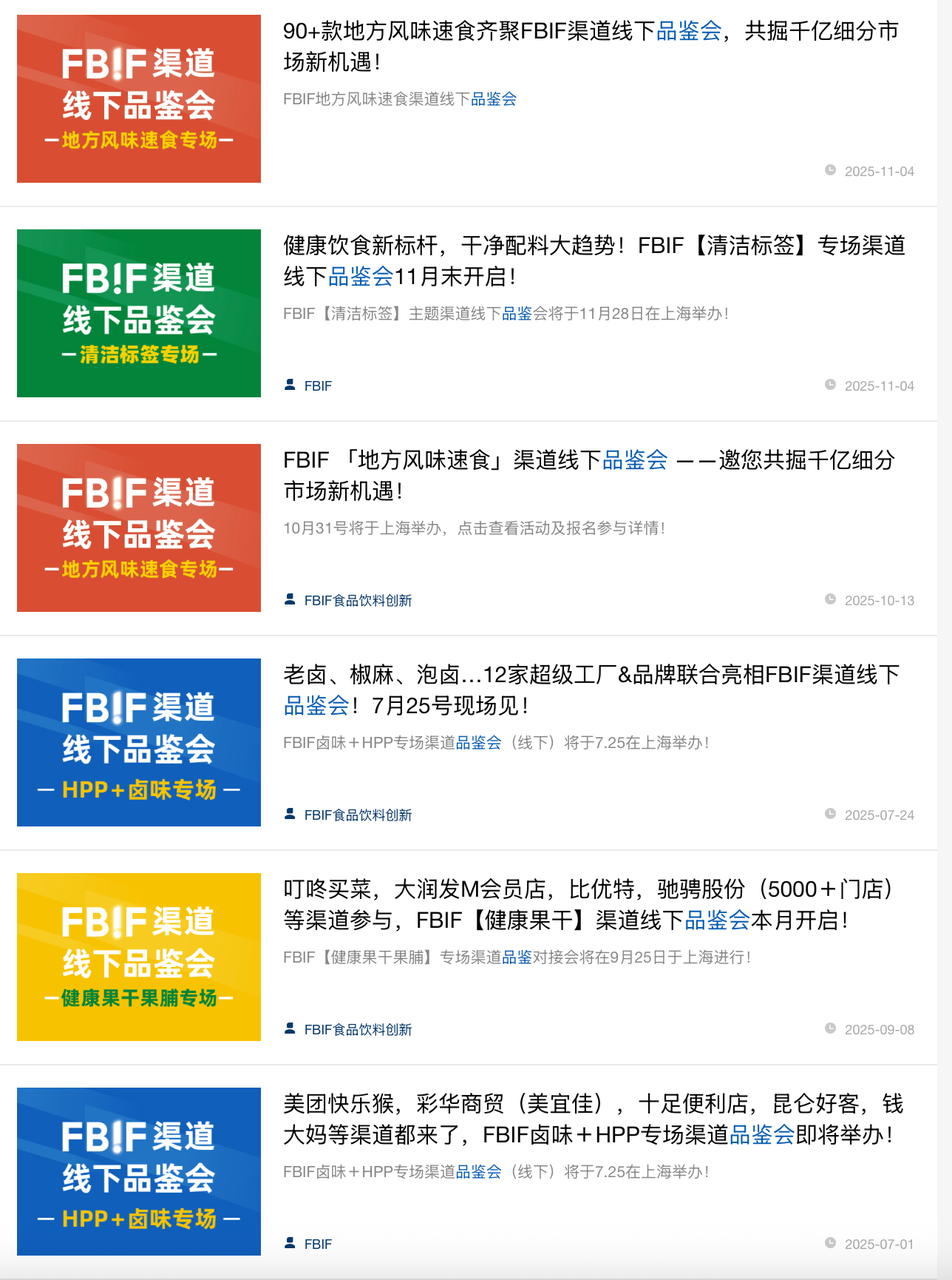Click the FBIF食品饮料创新 author link under HPP+卤味专场

point(357,814)
